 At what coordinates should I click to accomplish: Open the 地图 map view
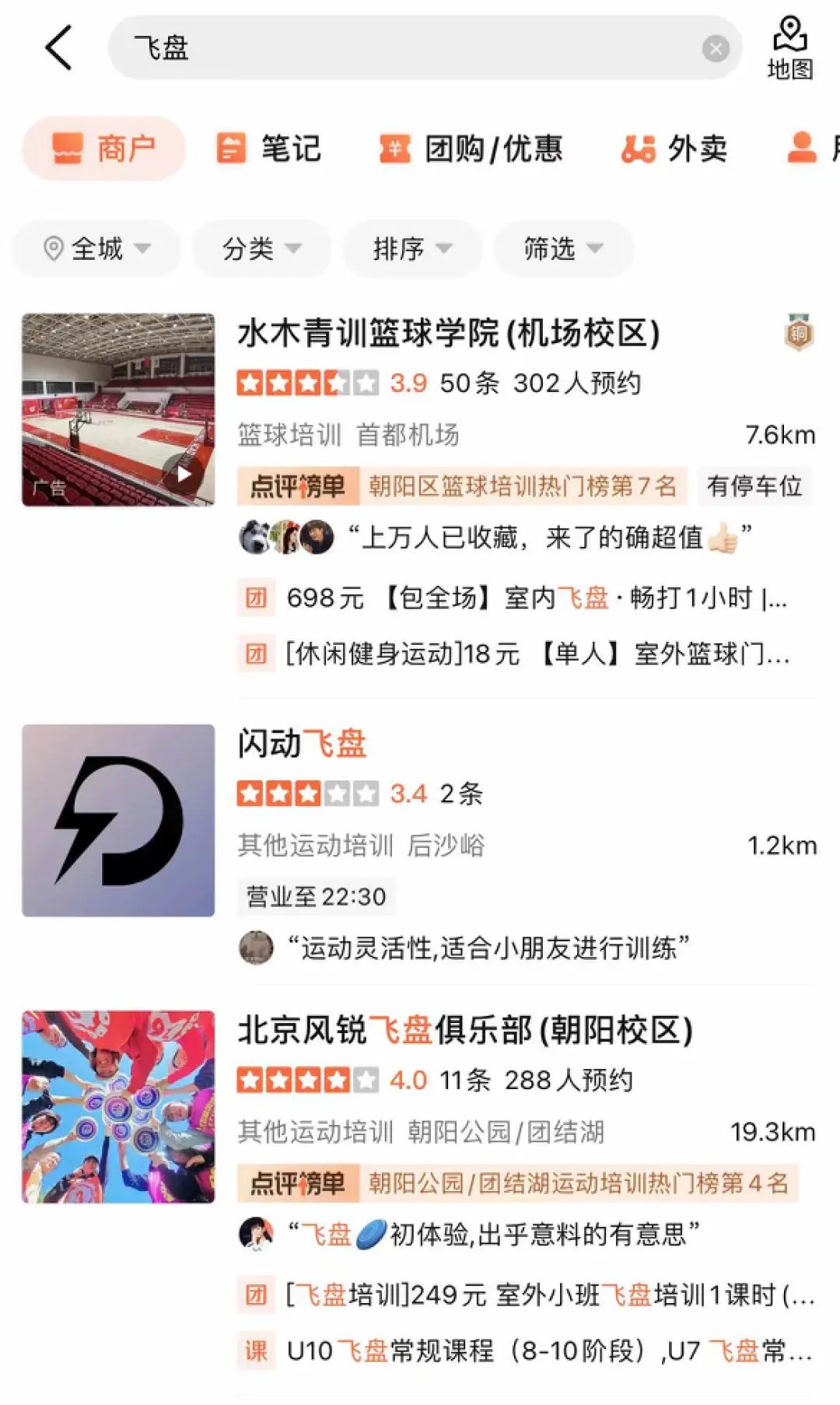789,48
